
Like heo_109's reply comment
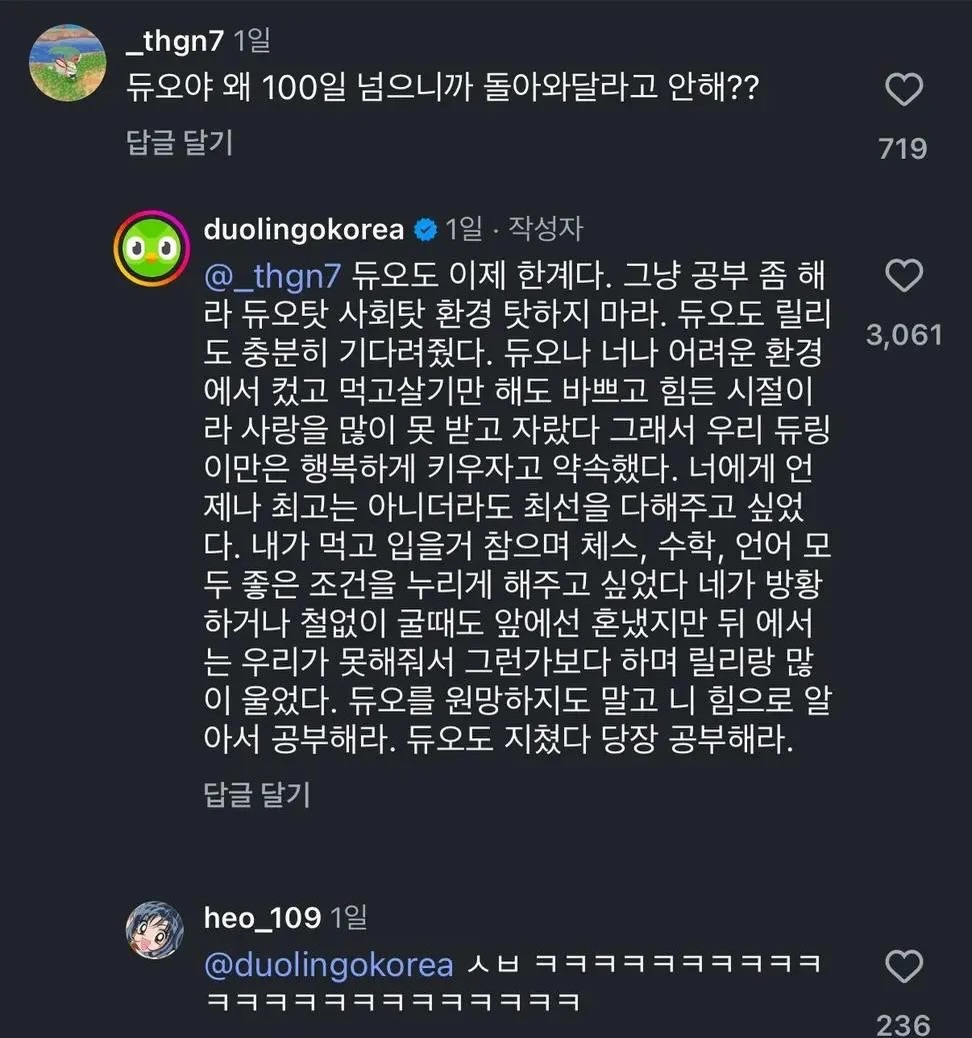tap(904, 966)
